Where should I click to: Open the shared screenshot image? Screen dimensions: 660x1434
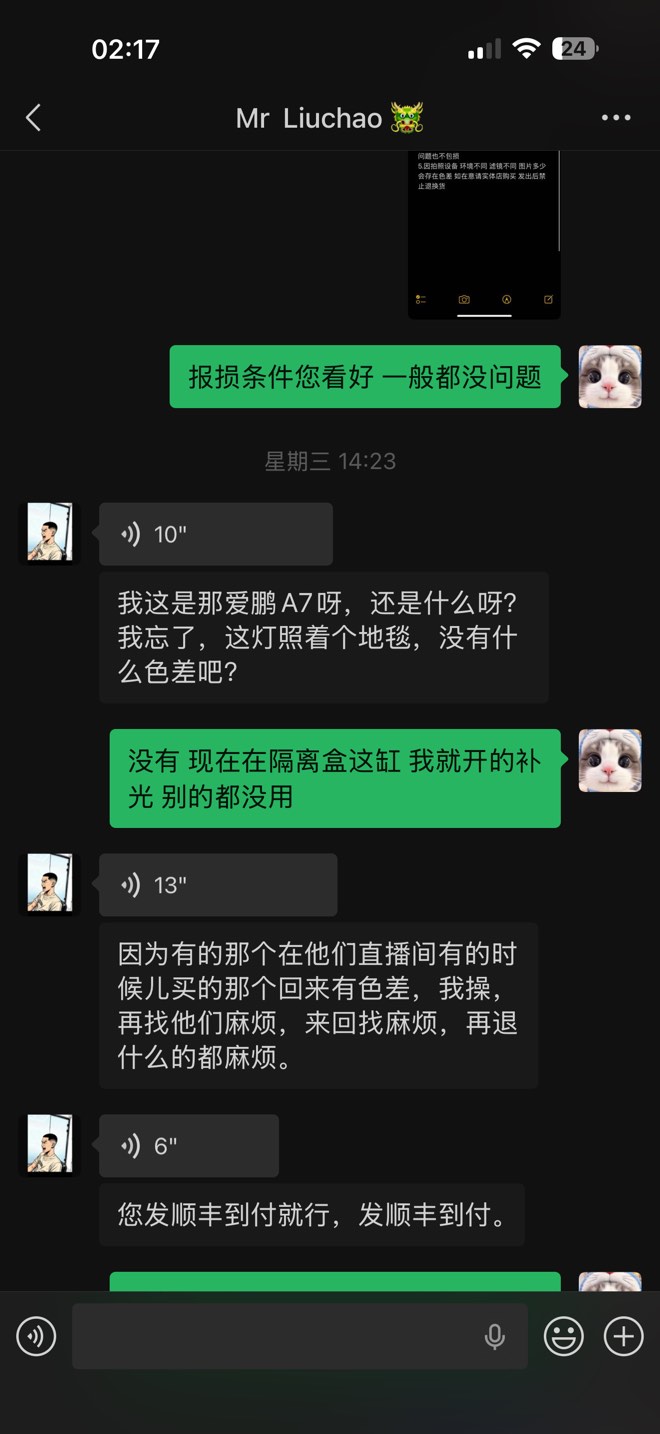(484, 235)
